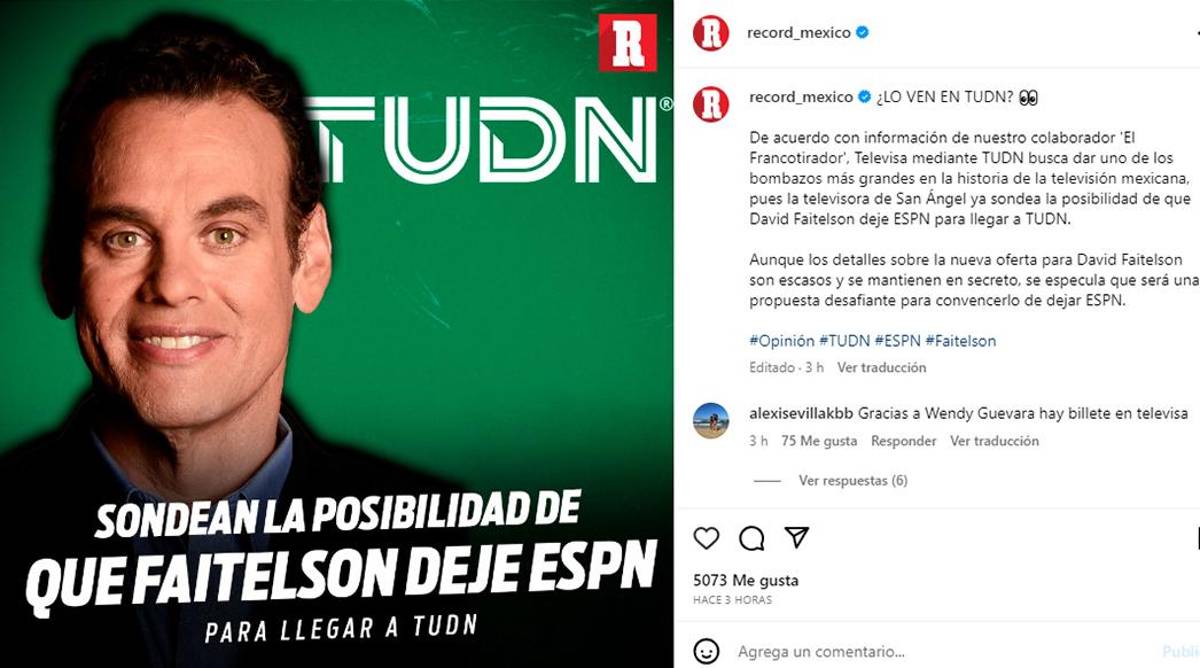This screenshot has height=668, width=1200.
Task: Open the #Opinión hashtag
Action: coord(782,341)
